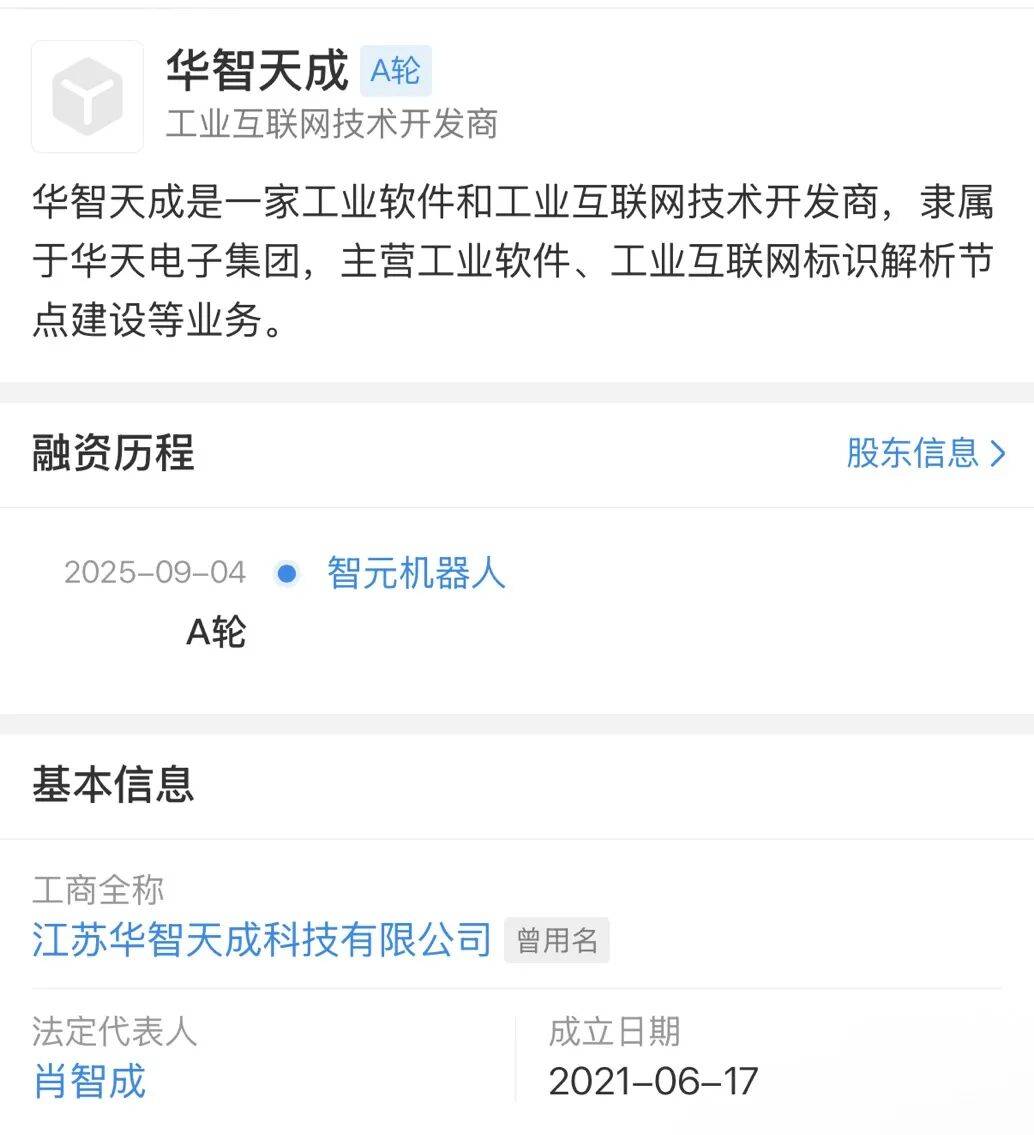1034x1135 pixels.
Task: Click the 成立日期 field label
Action: tap(613, 1034)
